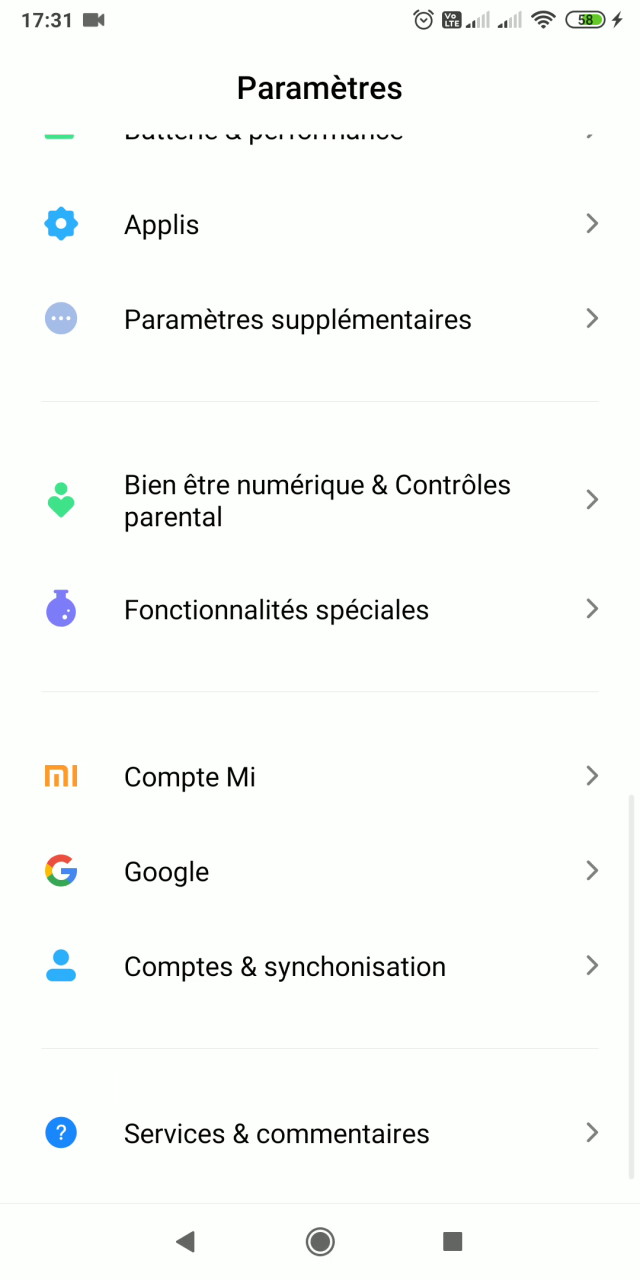Screen dimensions: 640x1280
Task: Go to Google settings
Action: (320, 872)
